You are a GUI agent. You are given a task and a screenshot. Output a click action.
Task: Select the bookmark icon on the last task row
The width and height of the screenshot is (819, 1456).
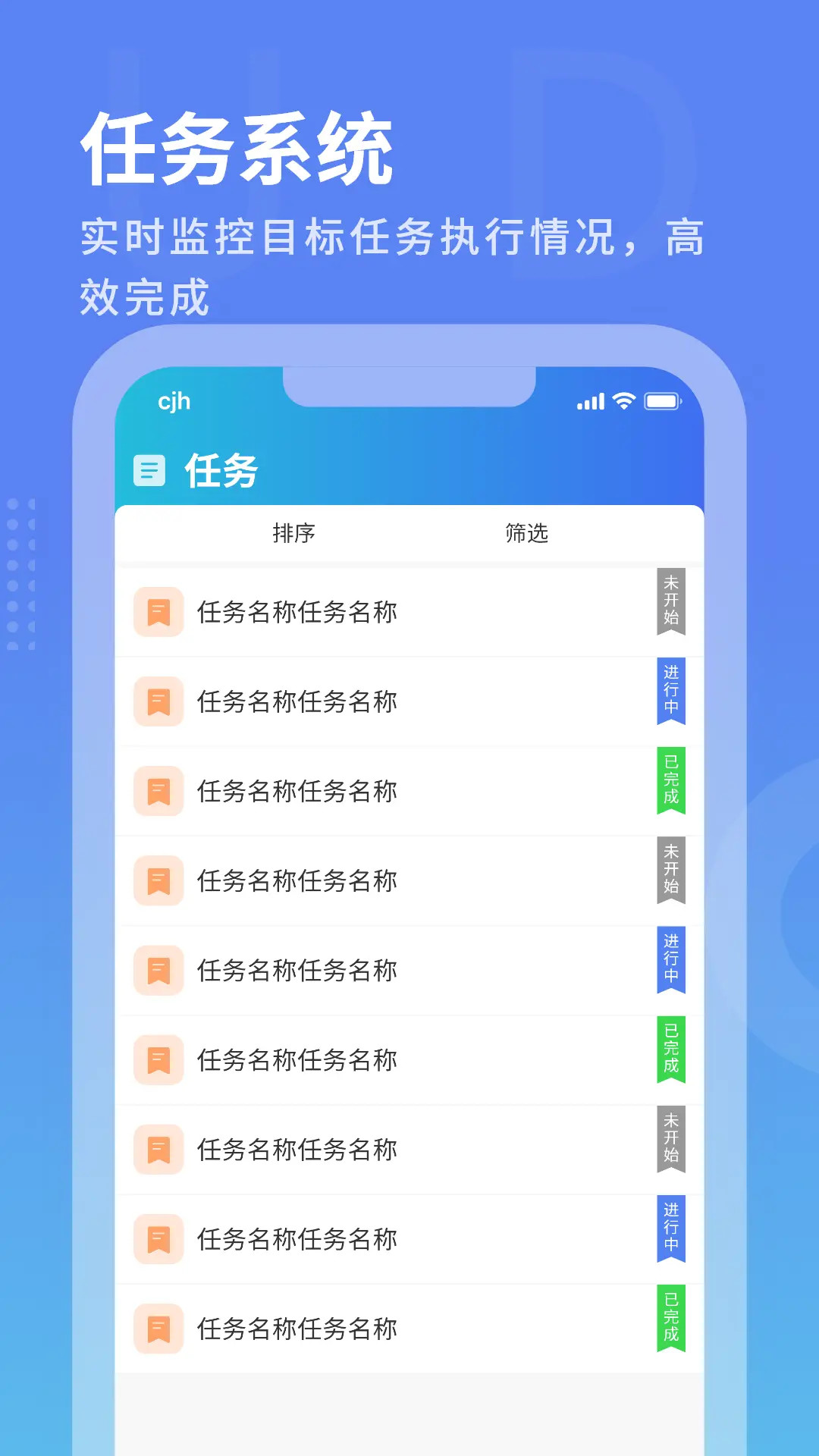click(x=158, y=1328)
